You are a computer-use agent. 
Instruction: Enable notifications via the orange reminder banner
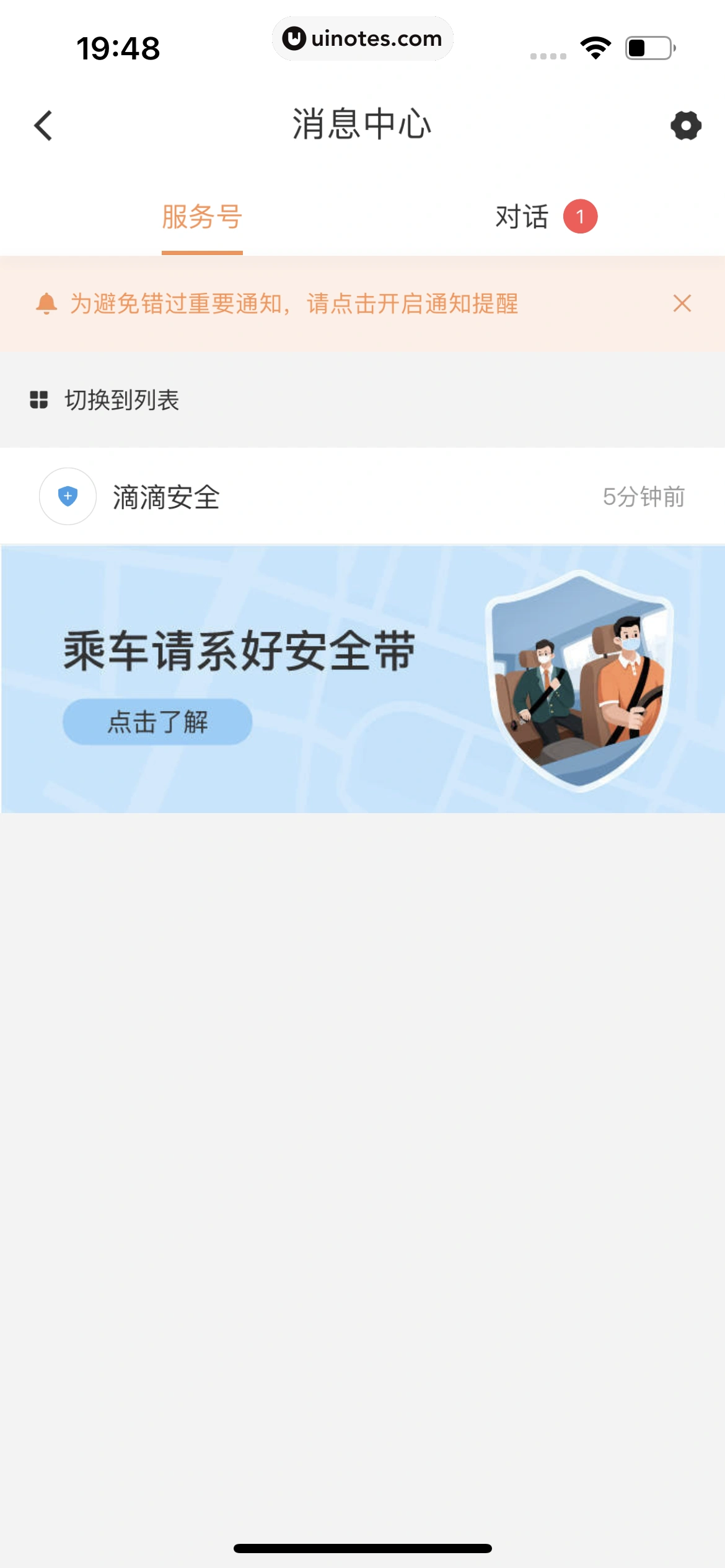coord(294,303)
